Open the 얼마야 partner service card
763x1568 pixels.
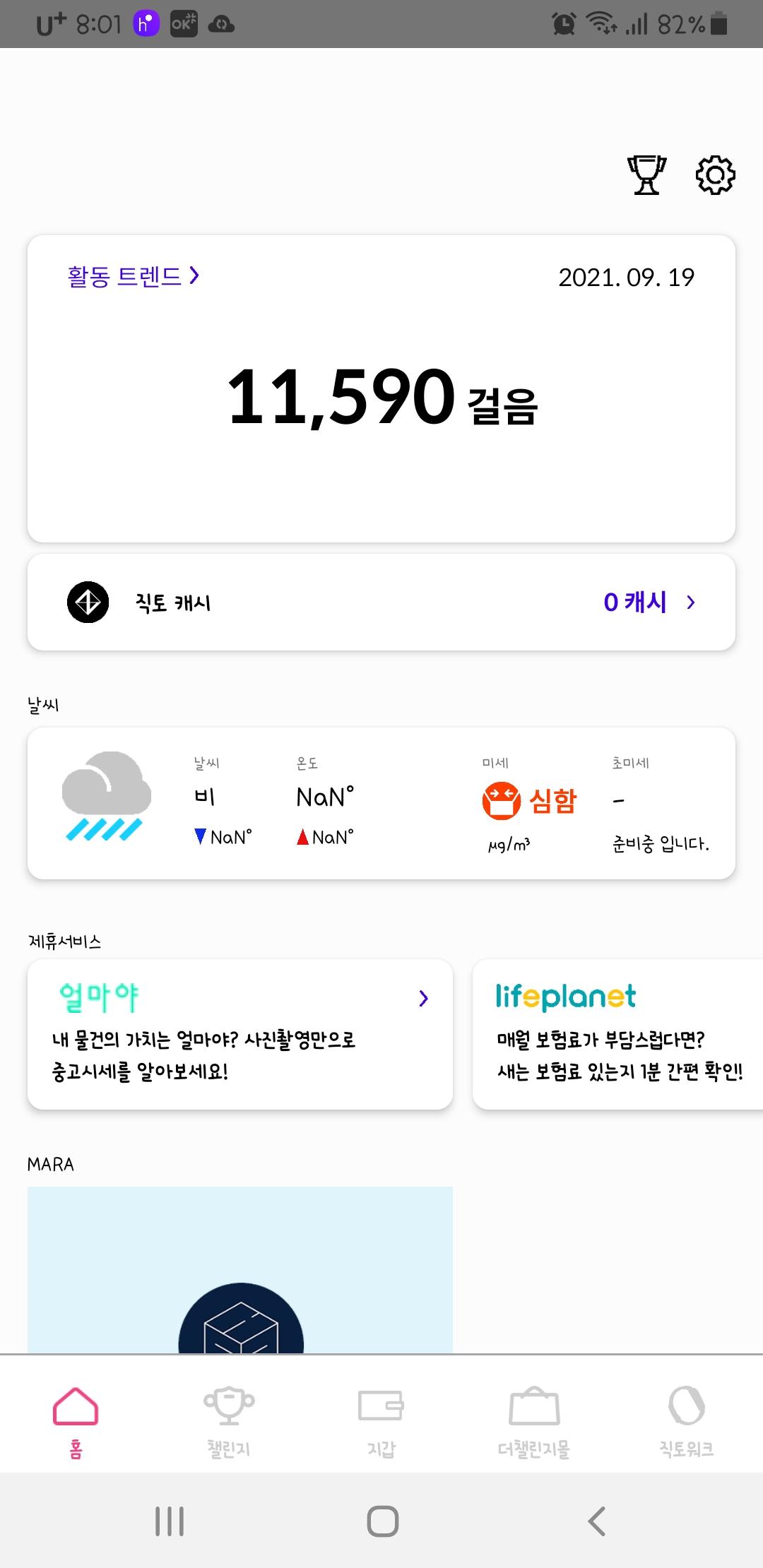240,1034
